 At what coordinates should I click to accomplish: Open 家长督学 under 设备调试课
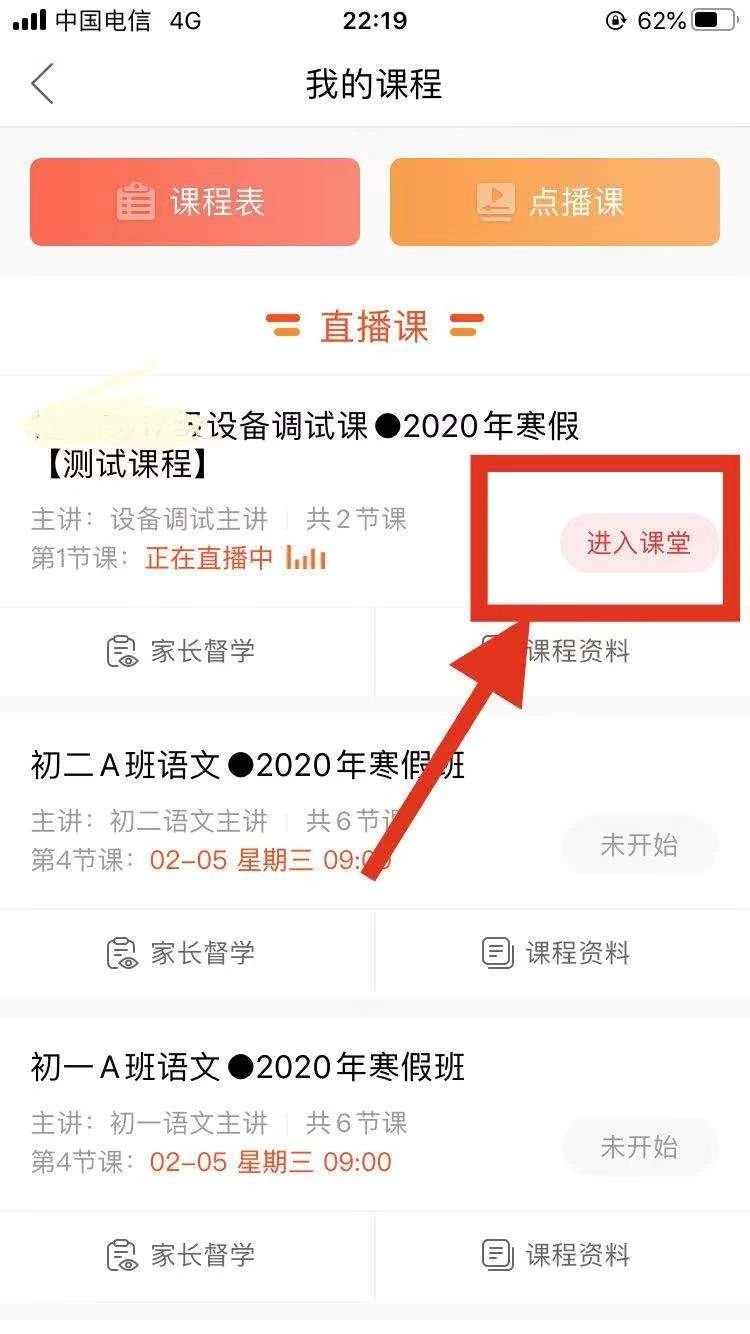coord(182,652)
